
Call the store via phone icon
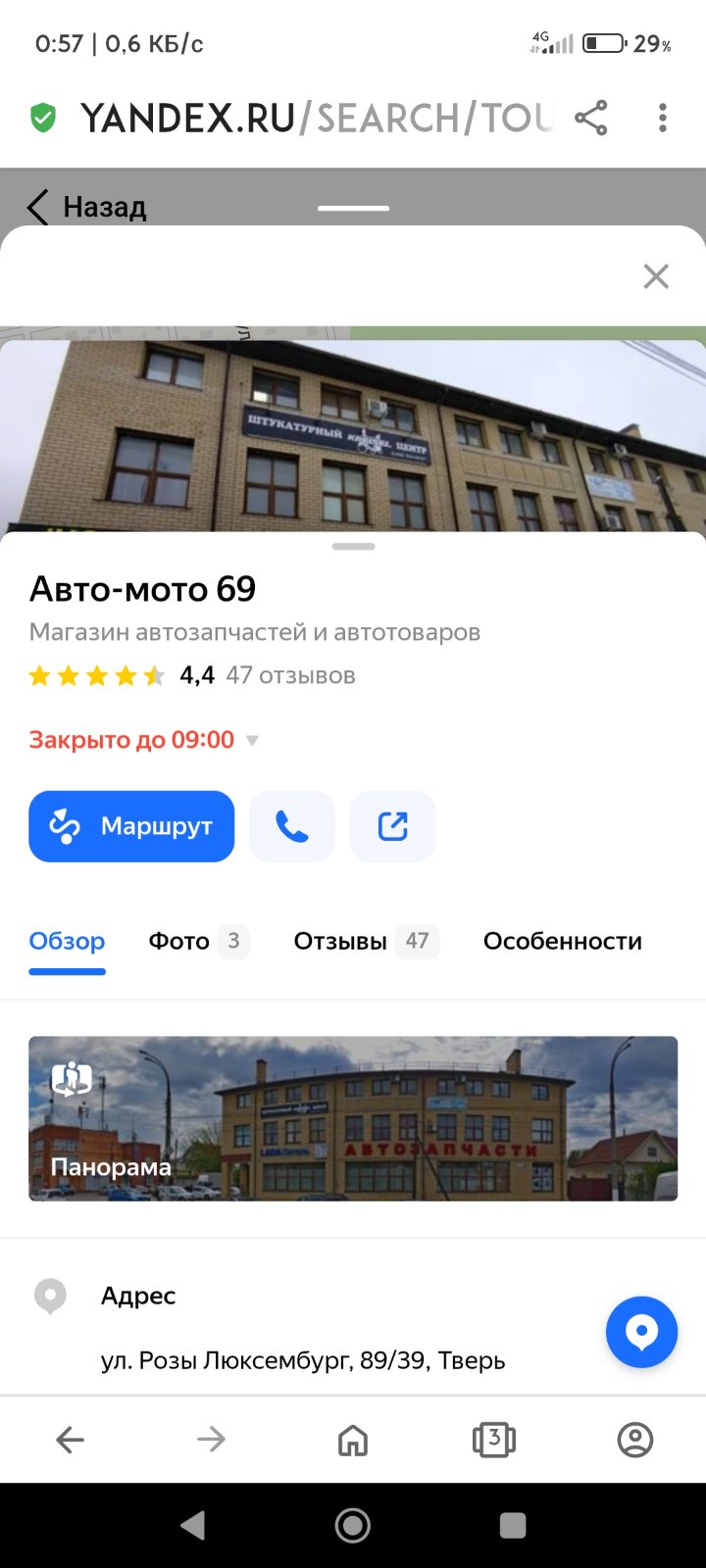292,826
